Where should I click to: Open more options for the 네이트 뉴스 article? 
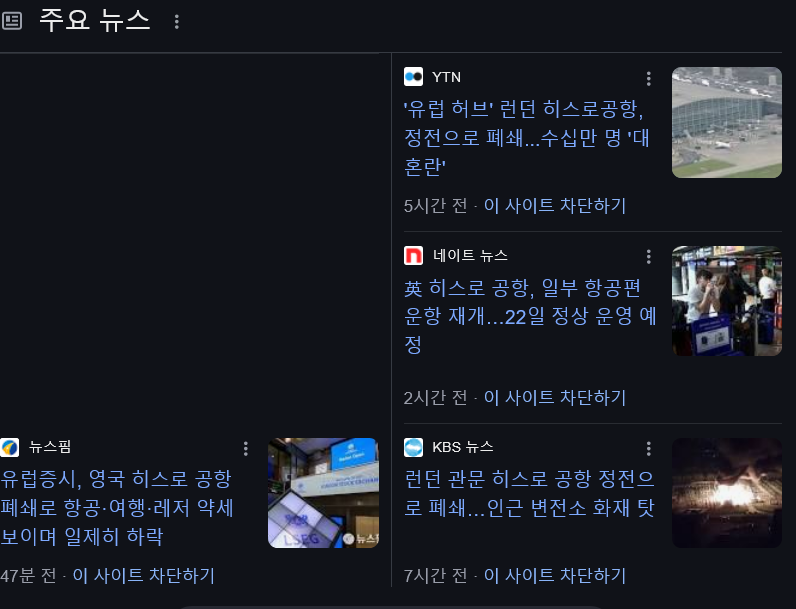coord(648,256)
